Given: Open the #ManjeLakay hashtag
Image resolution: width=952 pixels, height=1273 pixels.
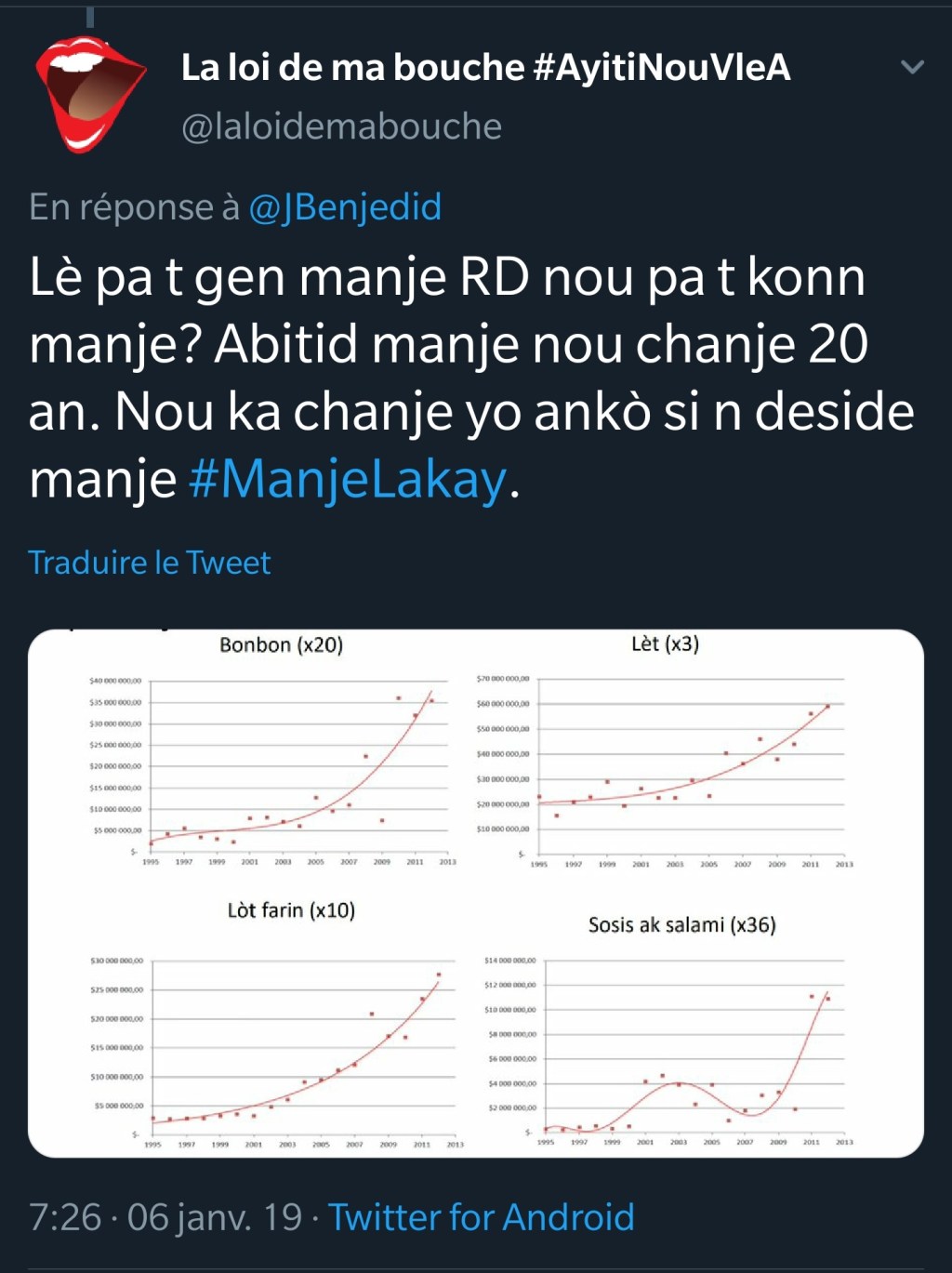Looking at the screenshot, I should (349, 480).
